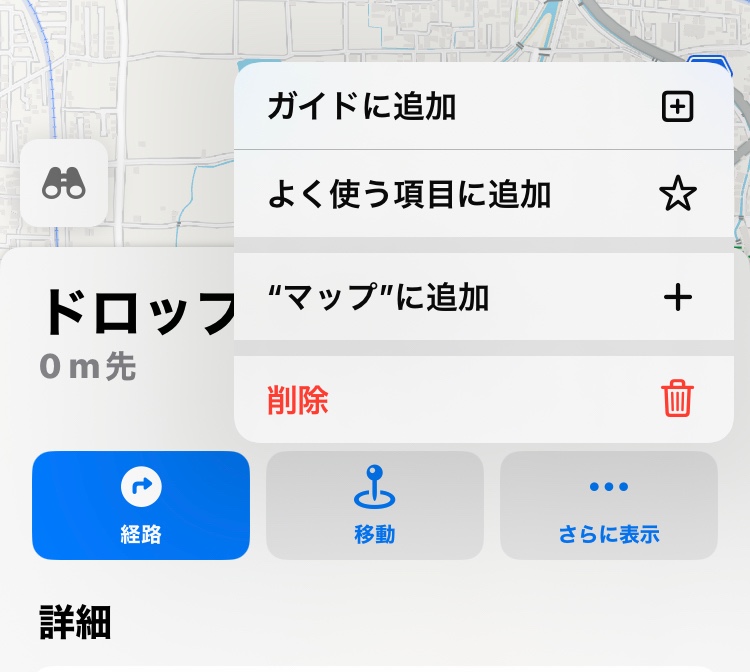Select ガイドに追加 from the menu
This screenshot has width=750, height=672.
[483, 106]
